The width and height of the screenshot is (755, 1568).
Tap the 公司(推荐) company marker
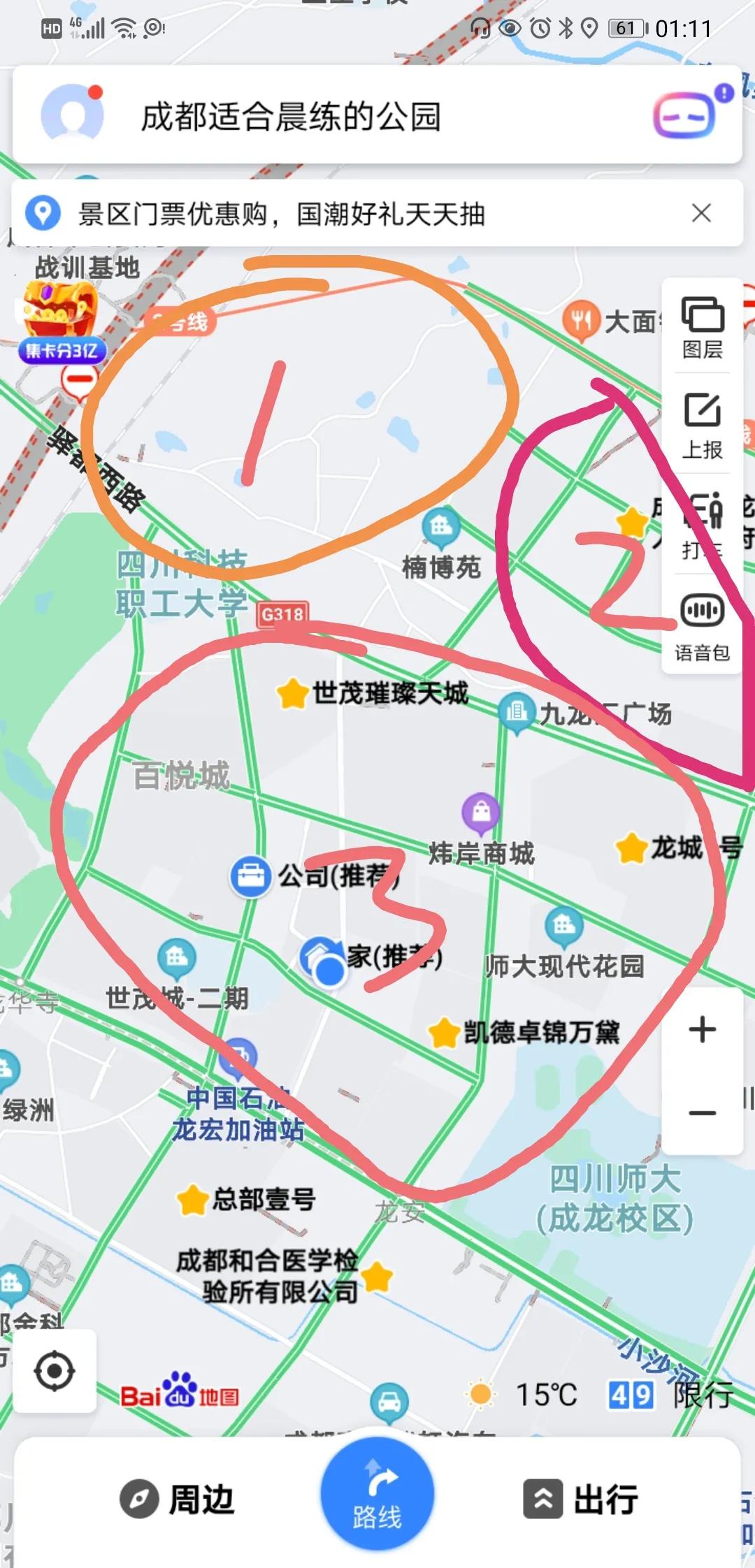pos(252,878)
